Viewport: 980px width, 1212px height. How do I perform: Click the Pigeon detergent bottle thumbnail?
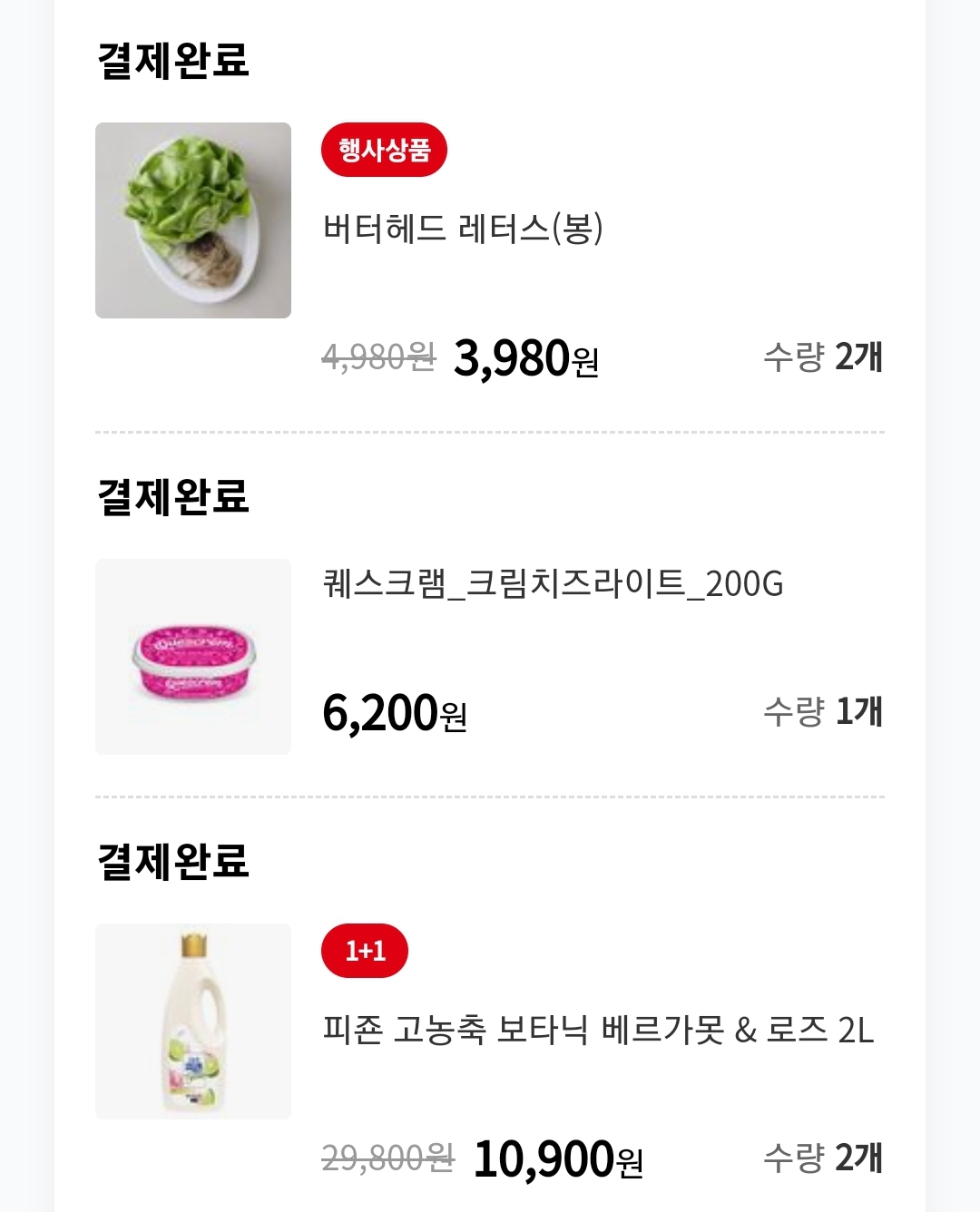pos(193,1021)
